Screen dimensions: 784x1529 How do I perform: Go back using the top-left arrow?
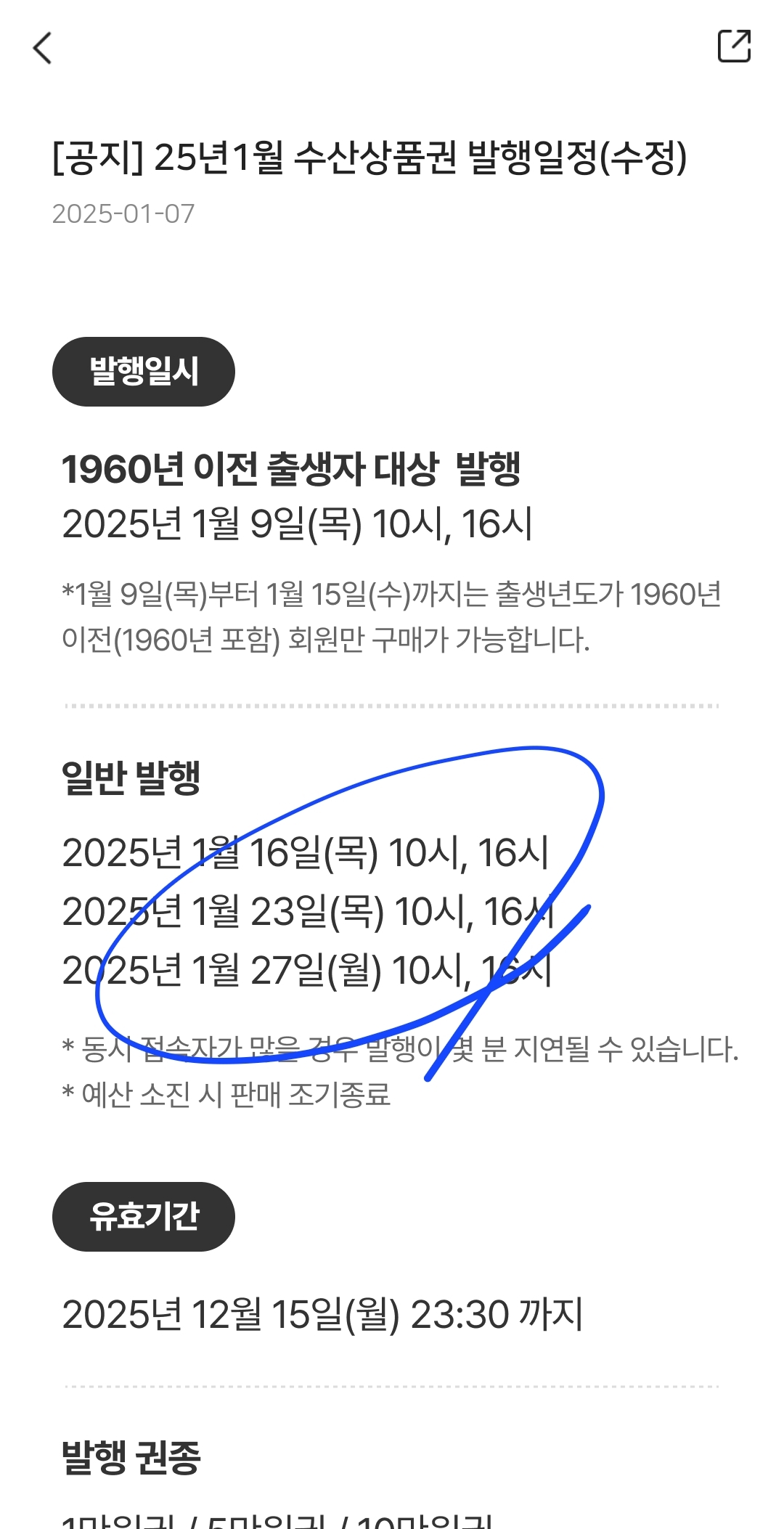pos(43,48)
